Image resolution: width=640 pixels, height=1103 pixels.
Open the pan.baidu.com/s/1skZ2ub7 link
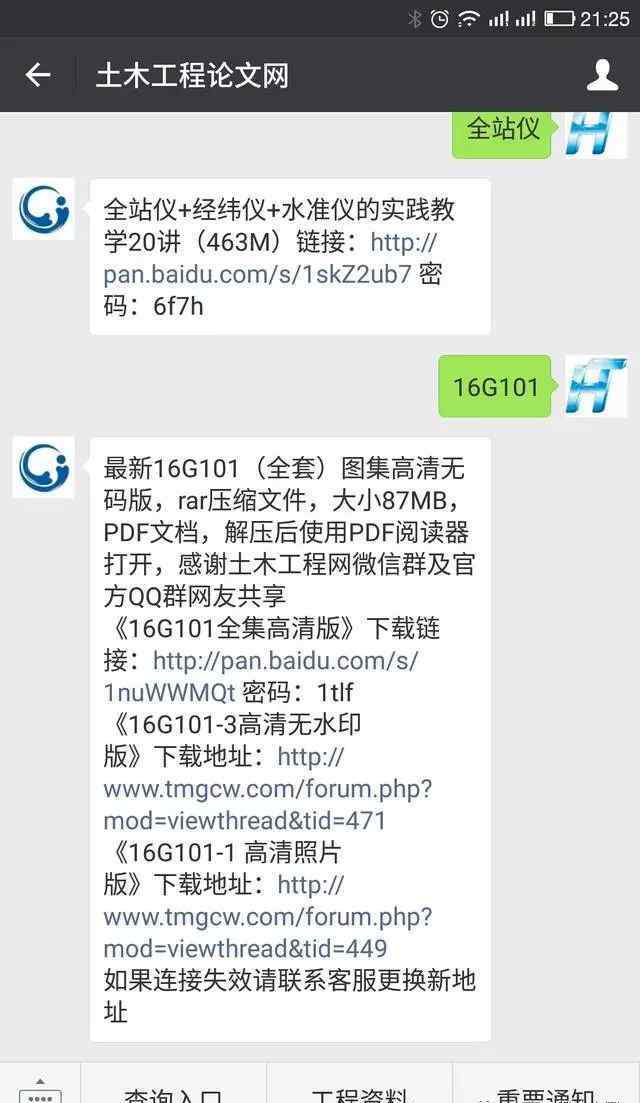pyautogui.click(x=271, y=258)
